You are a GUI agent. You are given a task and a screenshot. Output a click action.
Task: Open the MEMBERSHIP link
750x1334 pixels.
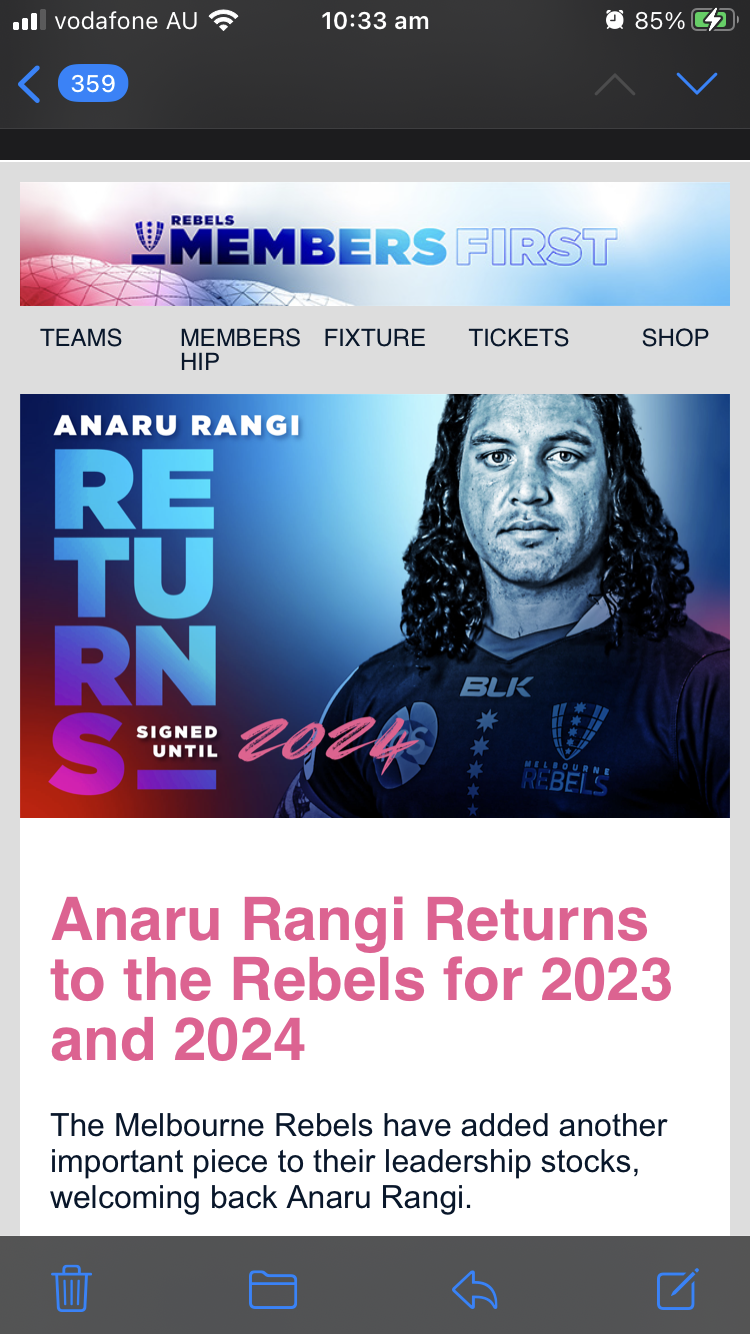pos(239,349)
